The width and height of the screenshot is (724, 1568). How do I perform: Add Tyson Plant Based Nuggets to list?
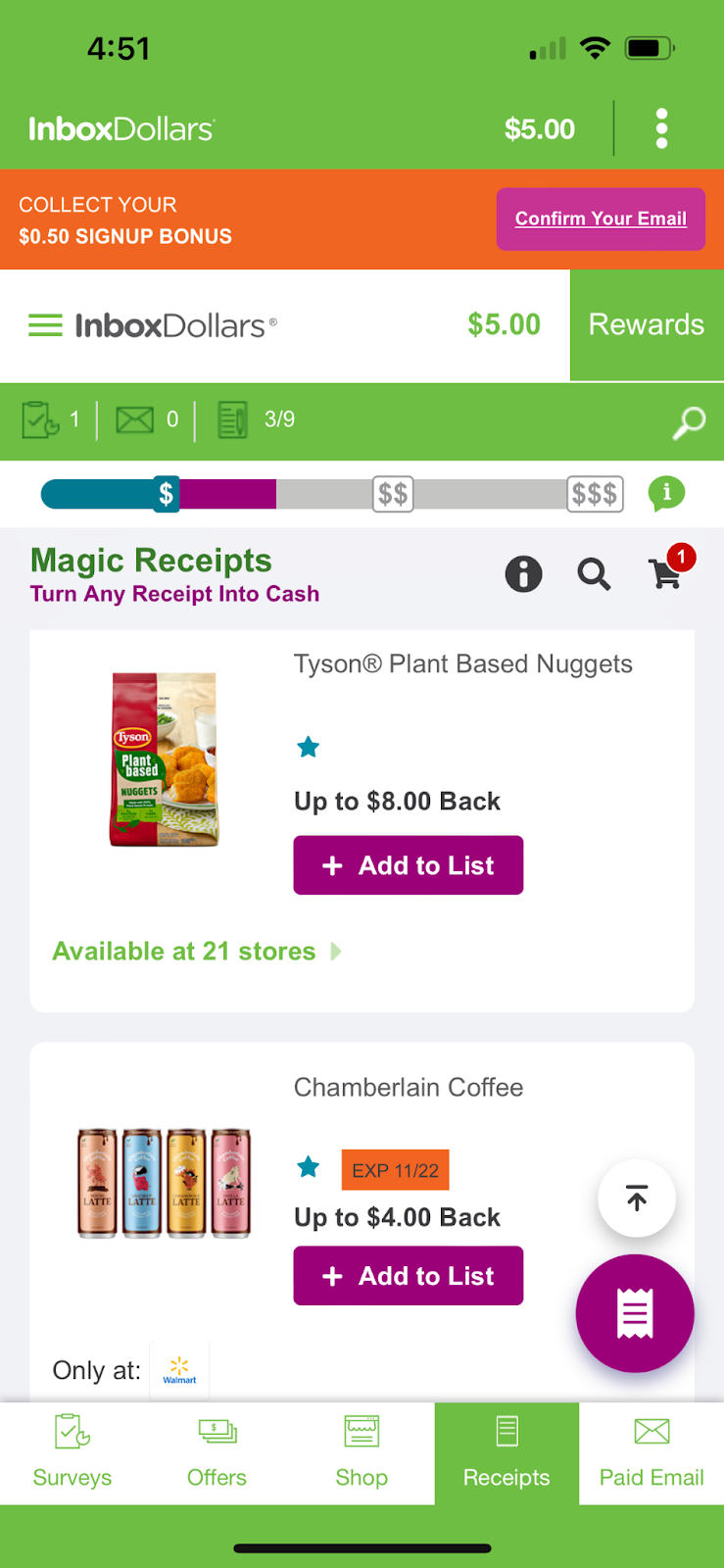tap(408, 865)
